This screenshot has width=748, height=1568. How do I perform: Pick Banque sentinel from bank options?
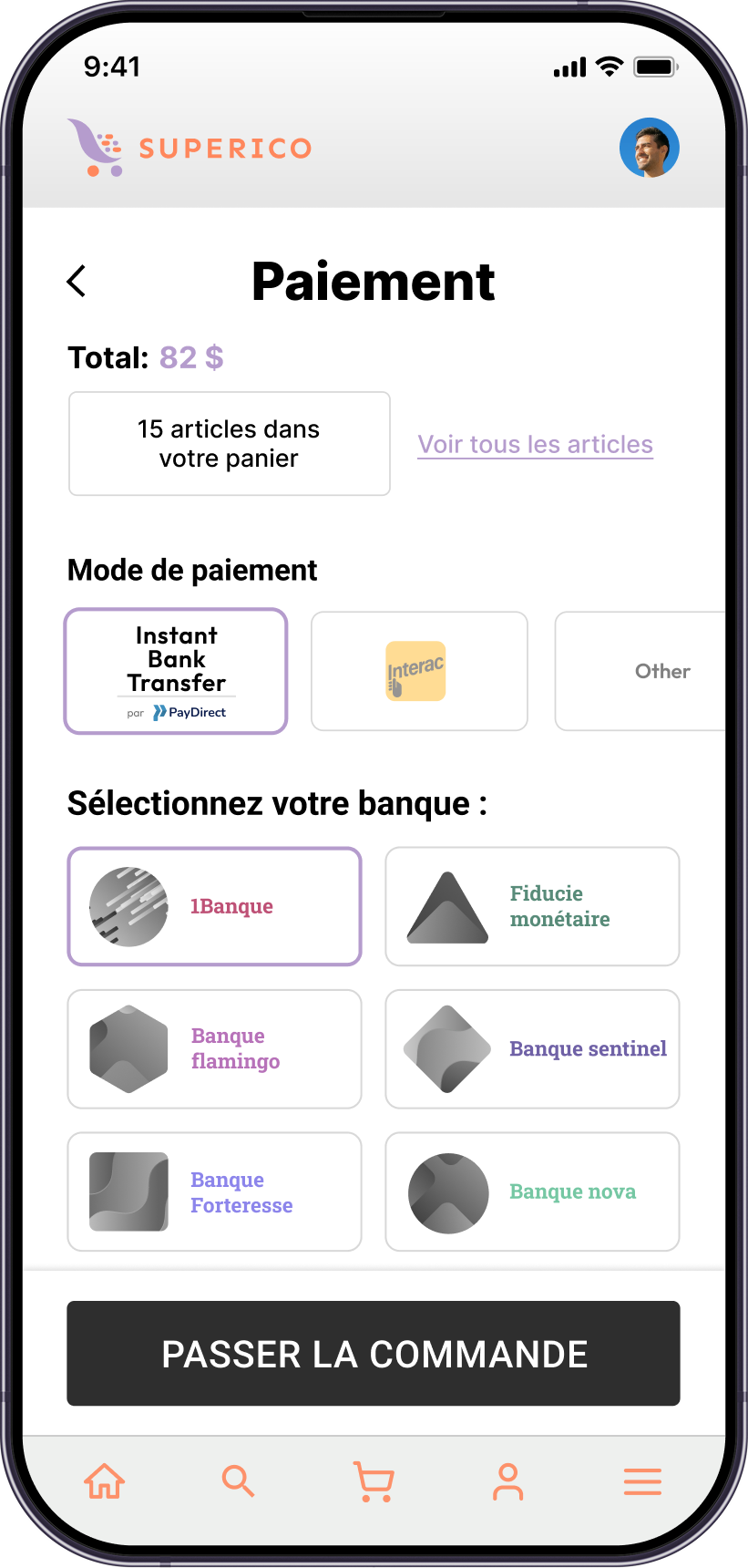531,1048
